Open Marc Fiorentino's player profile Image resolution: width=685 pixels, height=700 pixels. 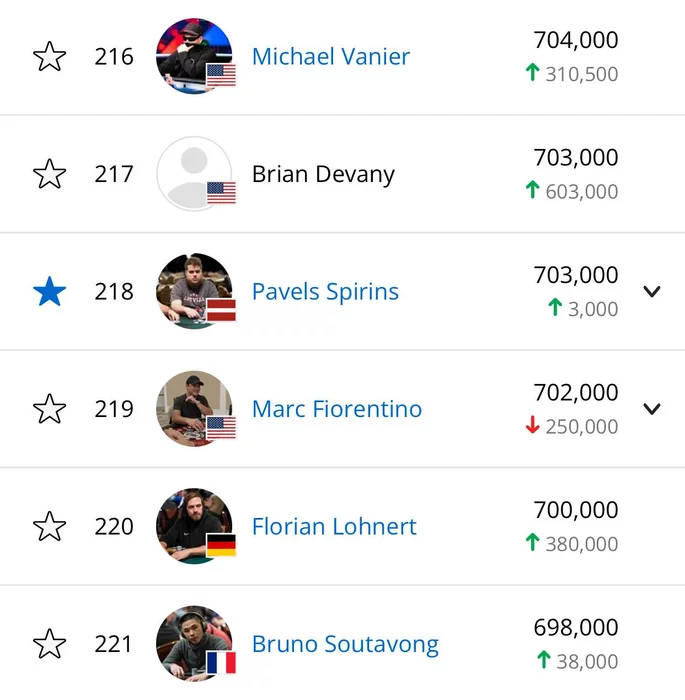pos(336,409)
